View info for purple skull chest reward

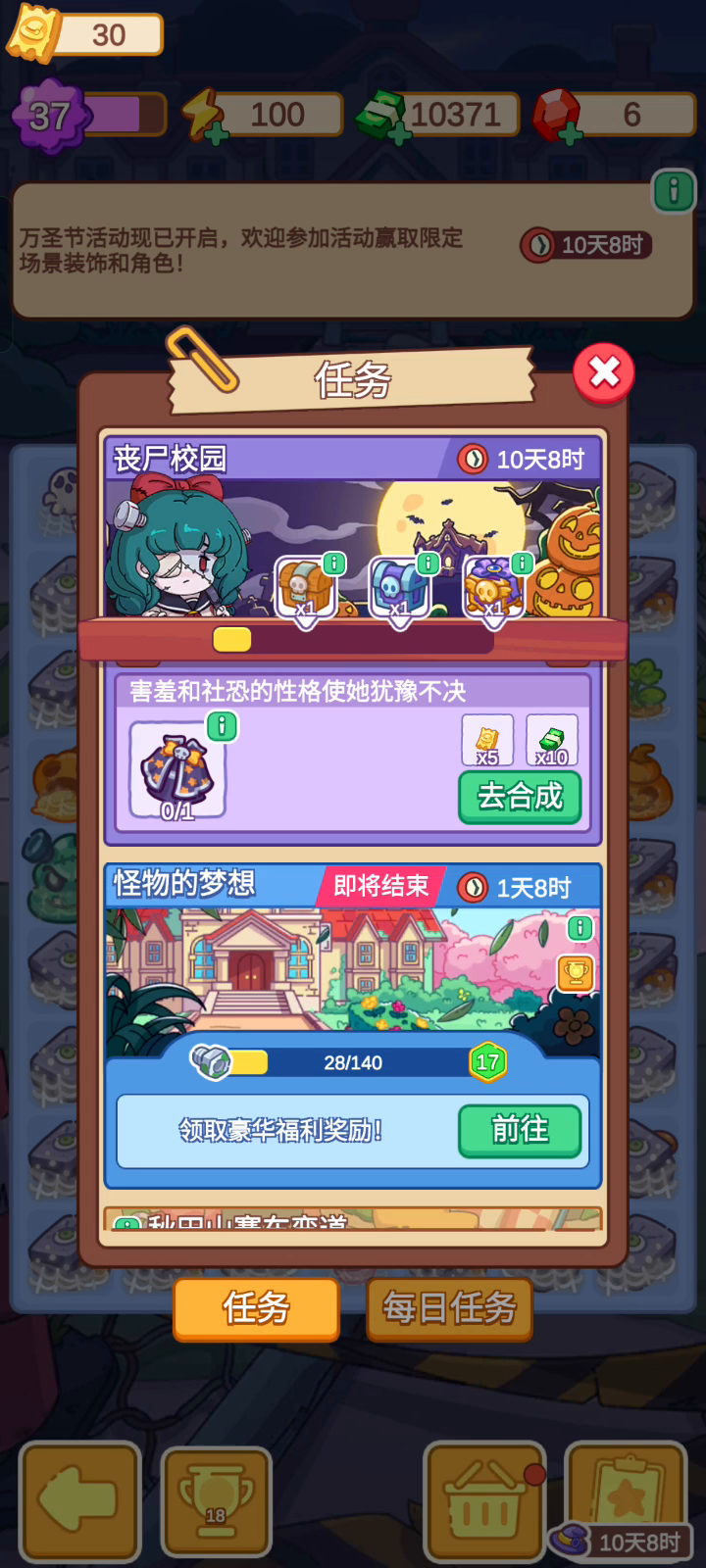[523, 563]
